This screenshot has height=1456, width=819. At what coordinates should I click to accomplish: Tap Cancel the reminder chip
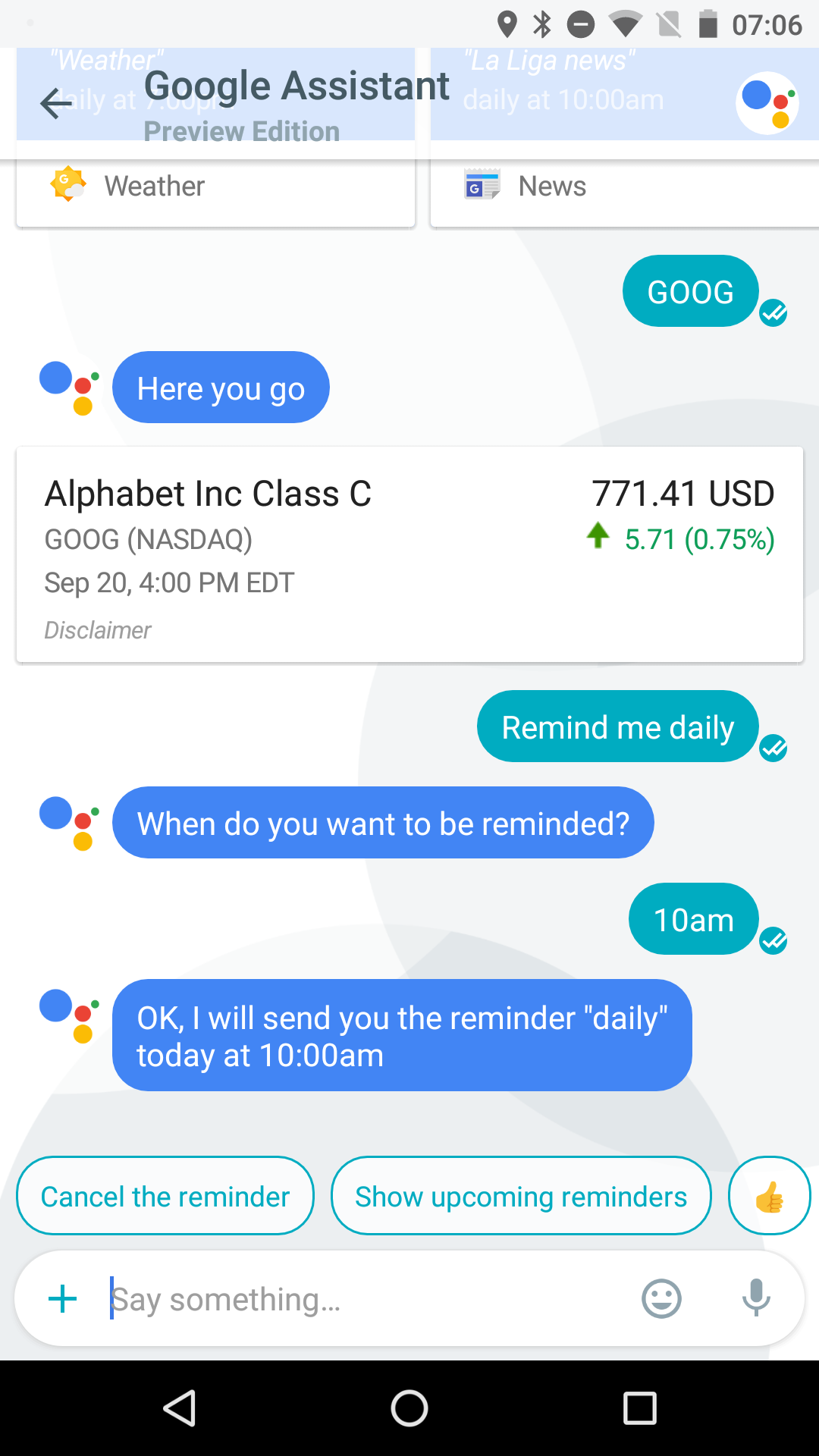(165, 1195)
